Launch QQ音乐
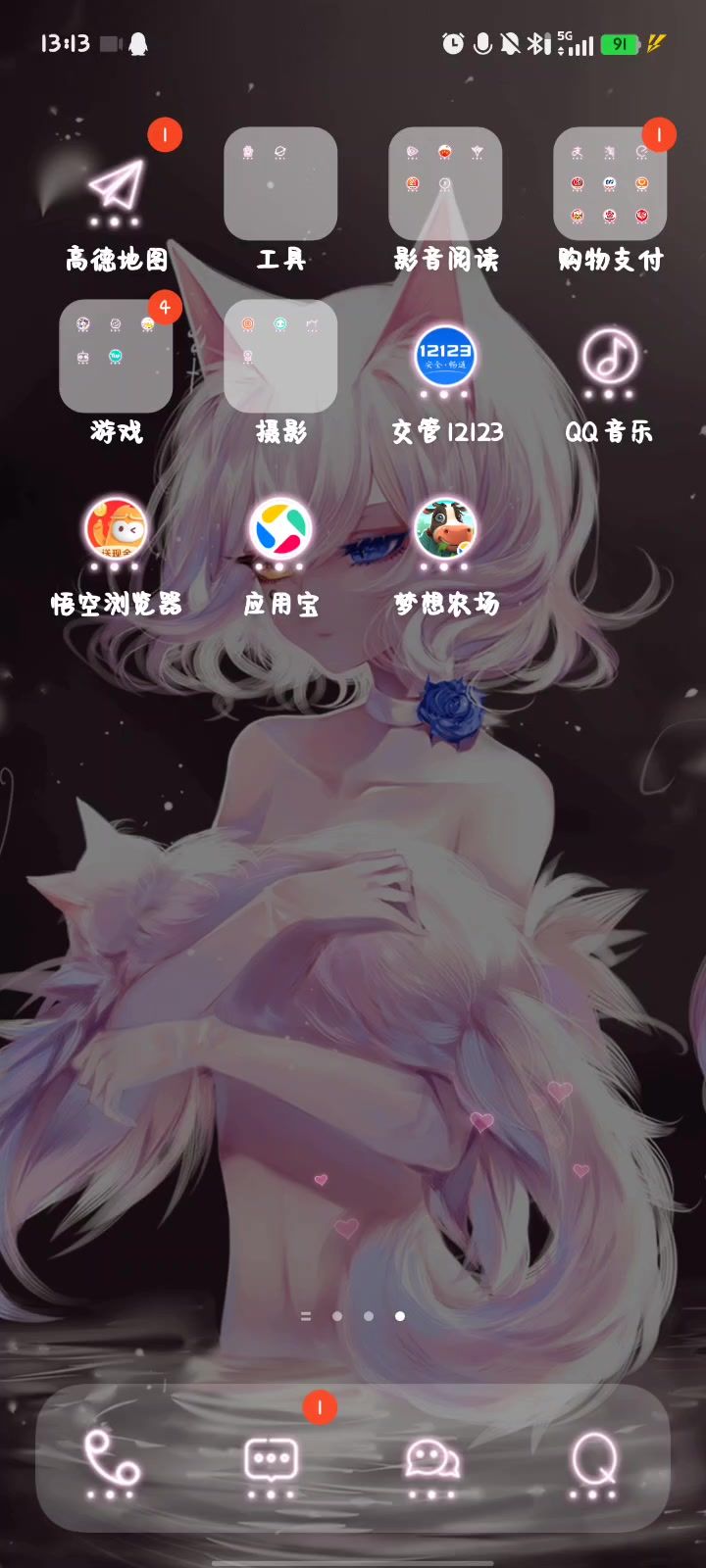706x1568 pixels. tap(609, 358)
